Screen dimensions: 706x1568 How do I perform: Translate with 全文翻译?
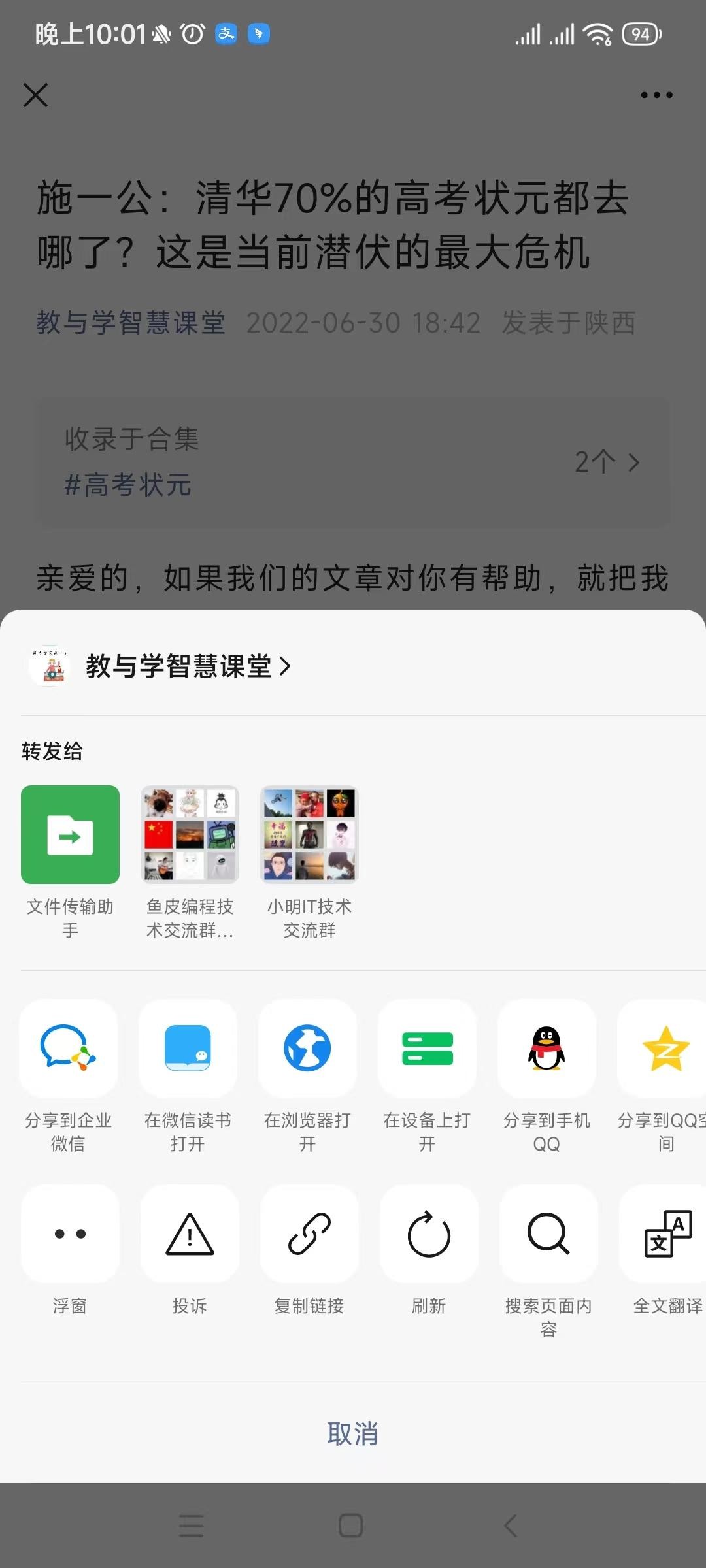[x=667, y=1234]
